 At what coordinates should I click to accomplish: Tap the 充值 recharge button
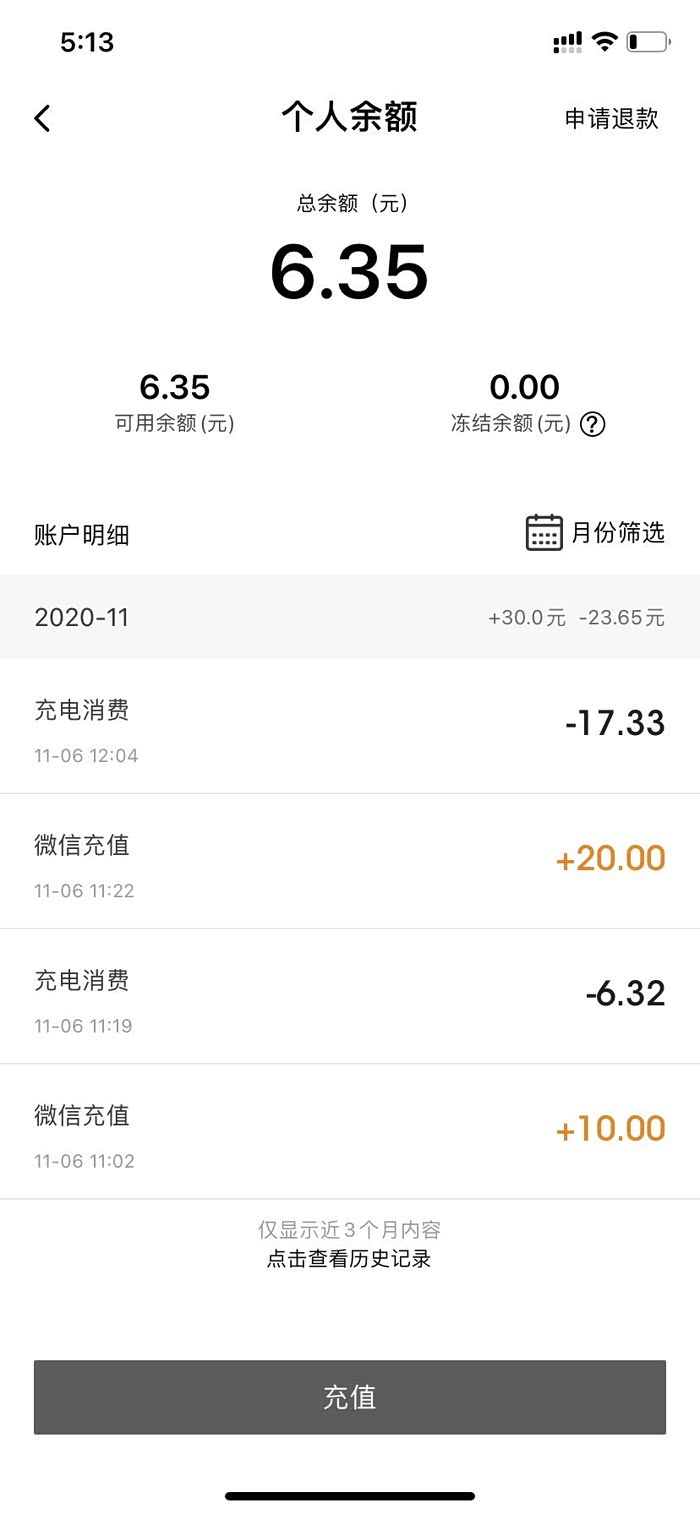tap(350, 1397)
